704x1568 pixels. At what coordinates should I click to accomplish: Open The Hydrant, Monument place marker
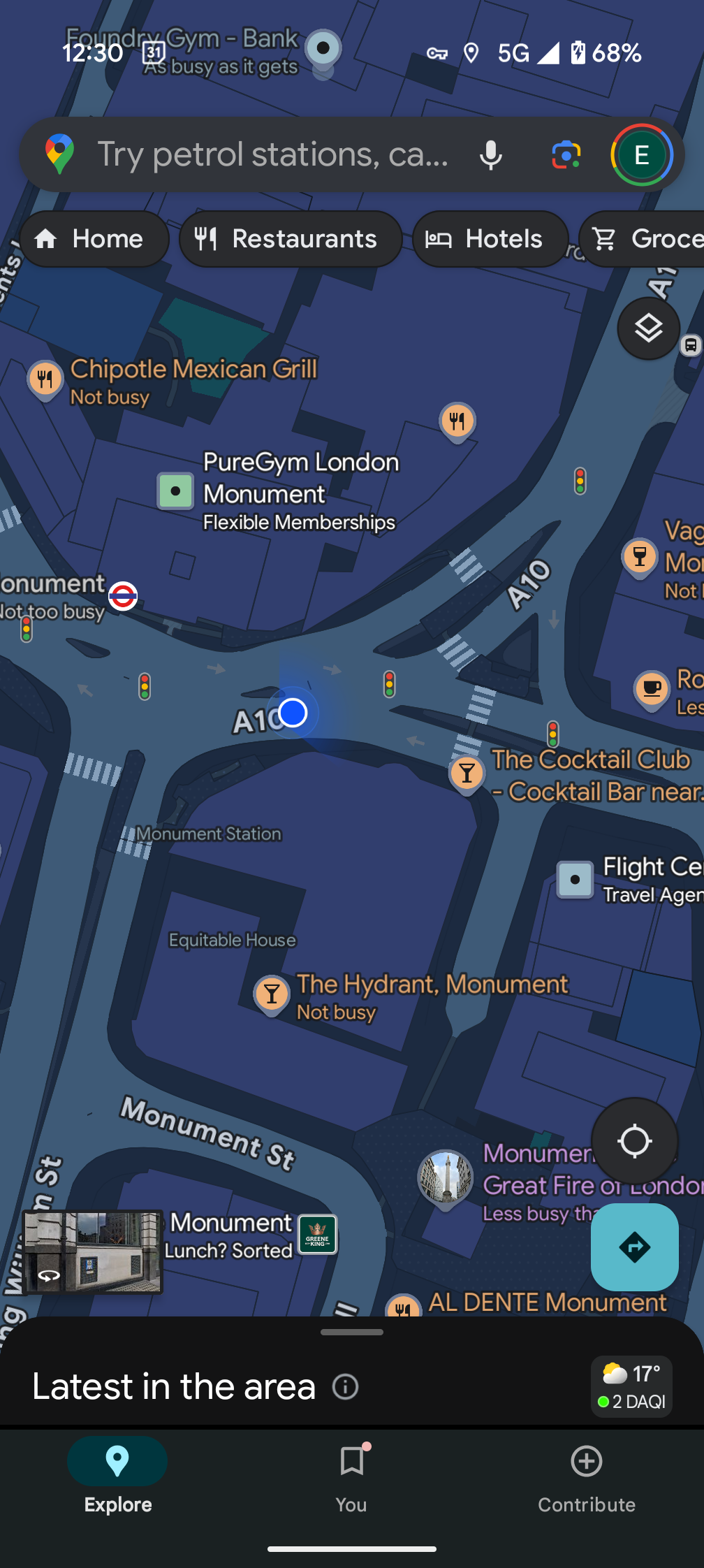click(272, 995)
